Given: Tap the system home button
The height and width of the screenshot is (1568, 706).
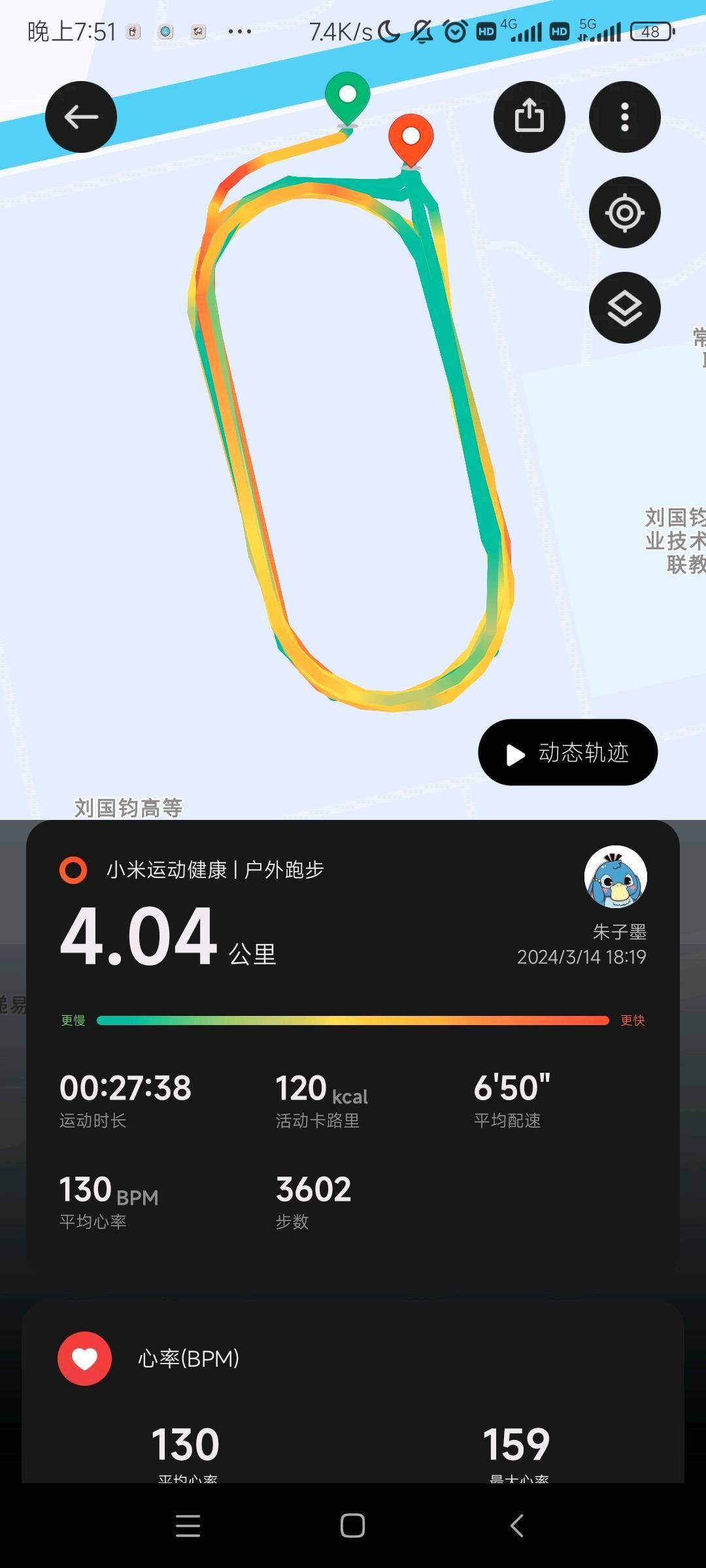Looking at the screenshot, I should point(352,1526).
